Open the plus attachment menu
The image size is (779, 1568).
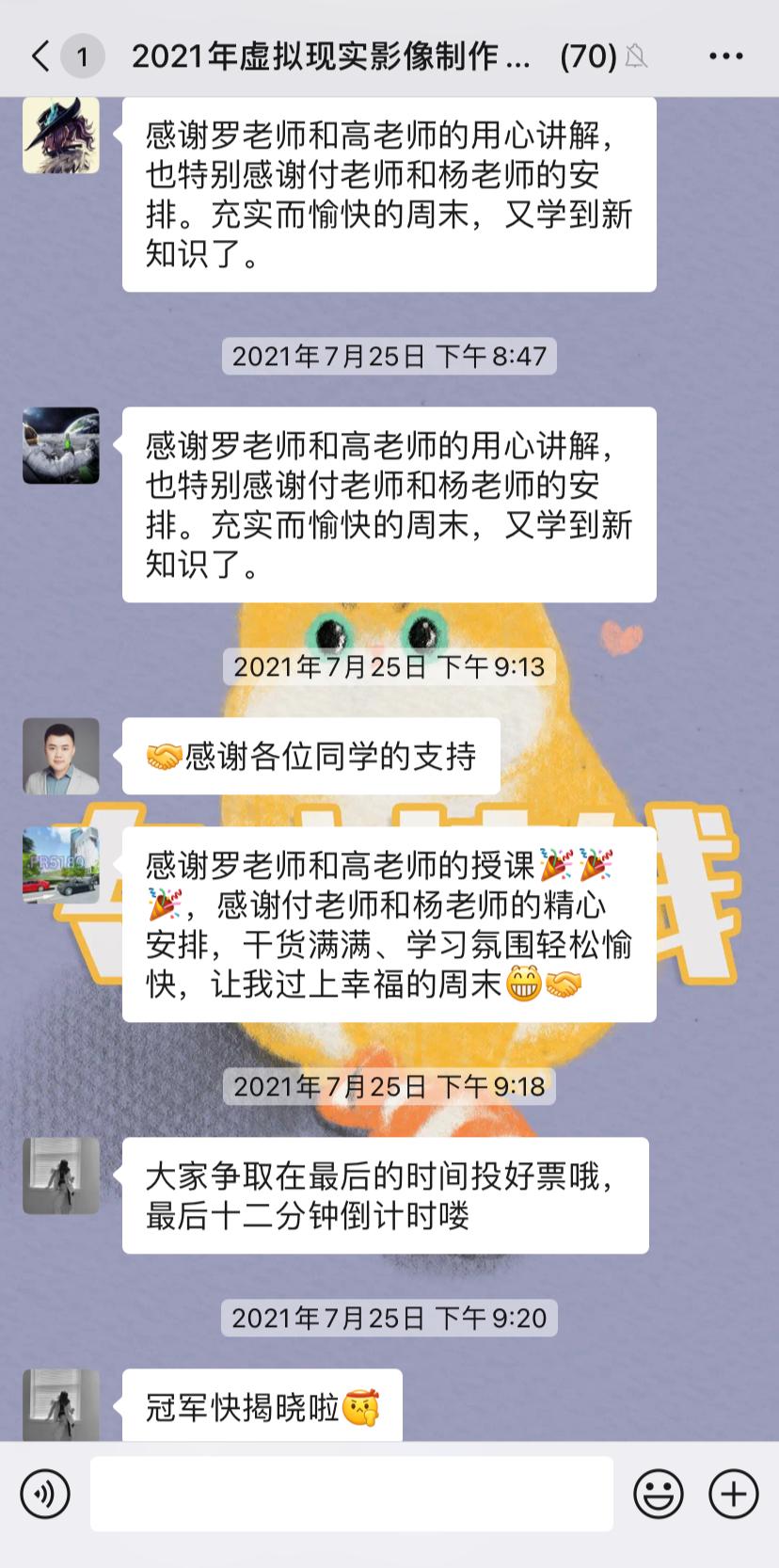[x=733, y=1494]
